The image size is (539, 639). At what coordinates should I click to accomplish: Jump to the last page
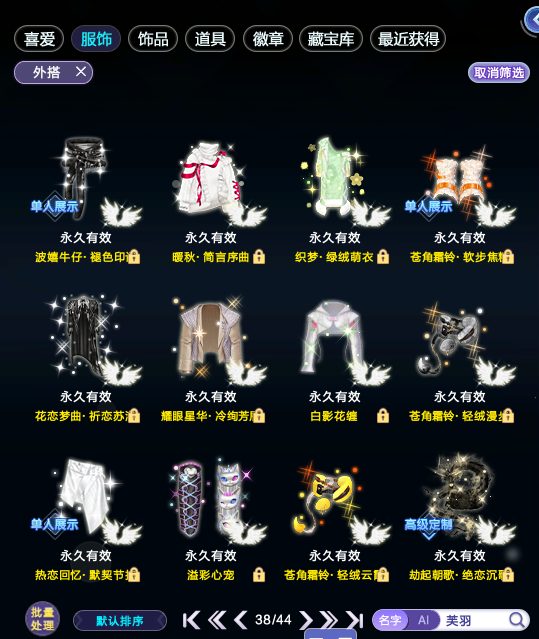point(354,620)
